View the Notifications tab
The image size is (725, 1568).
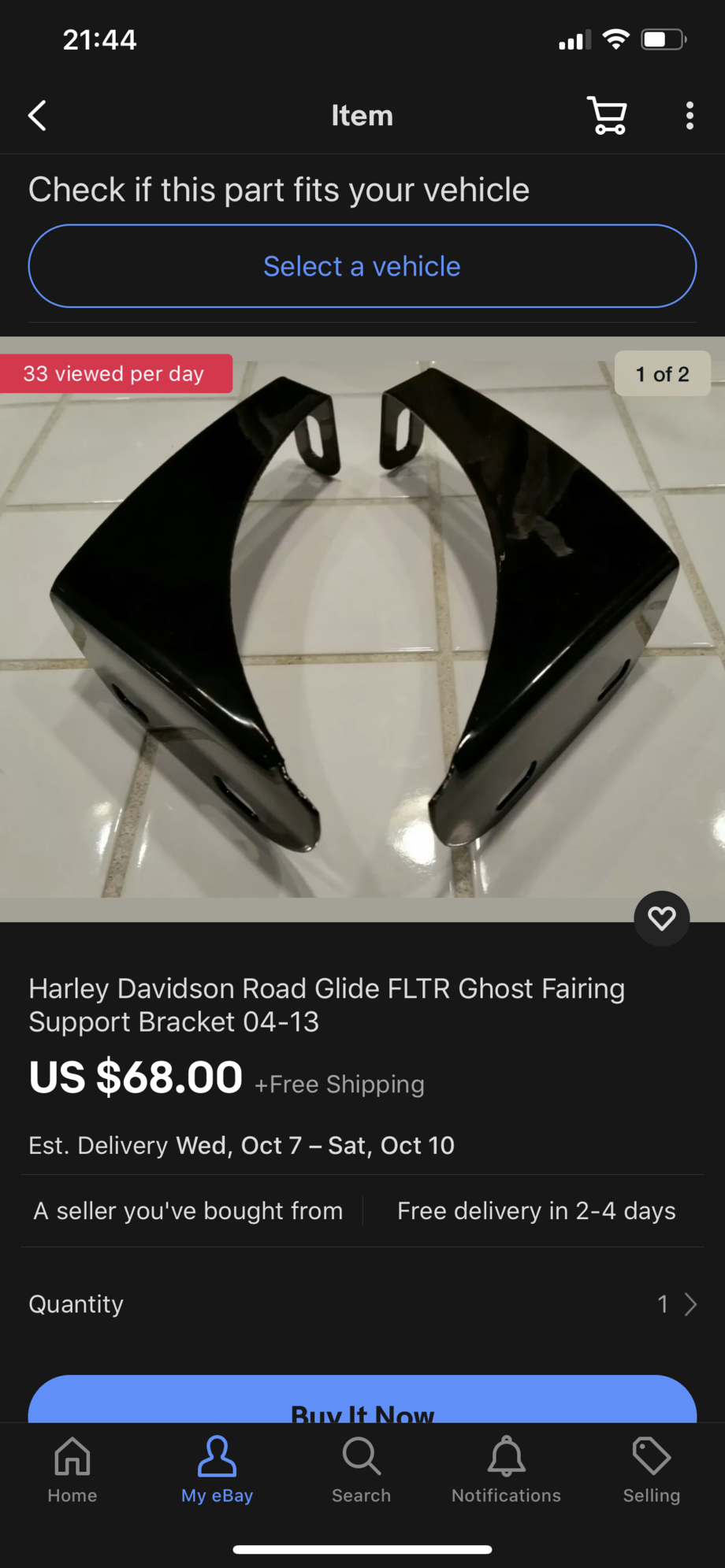click(507, 1470)
